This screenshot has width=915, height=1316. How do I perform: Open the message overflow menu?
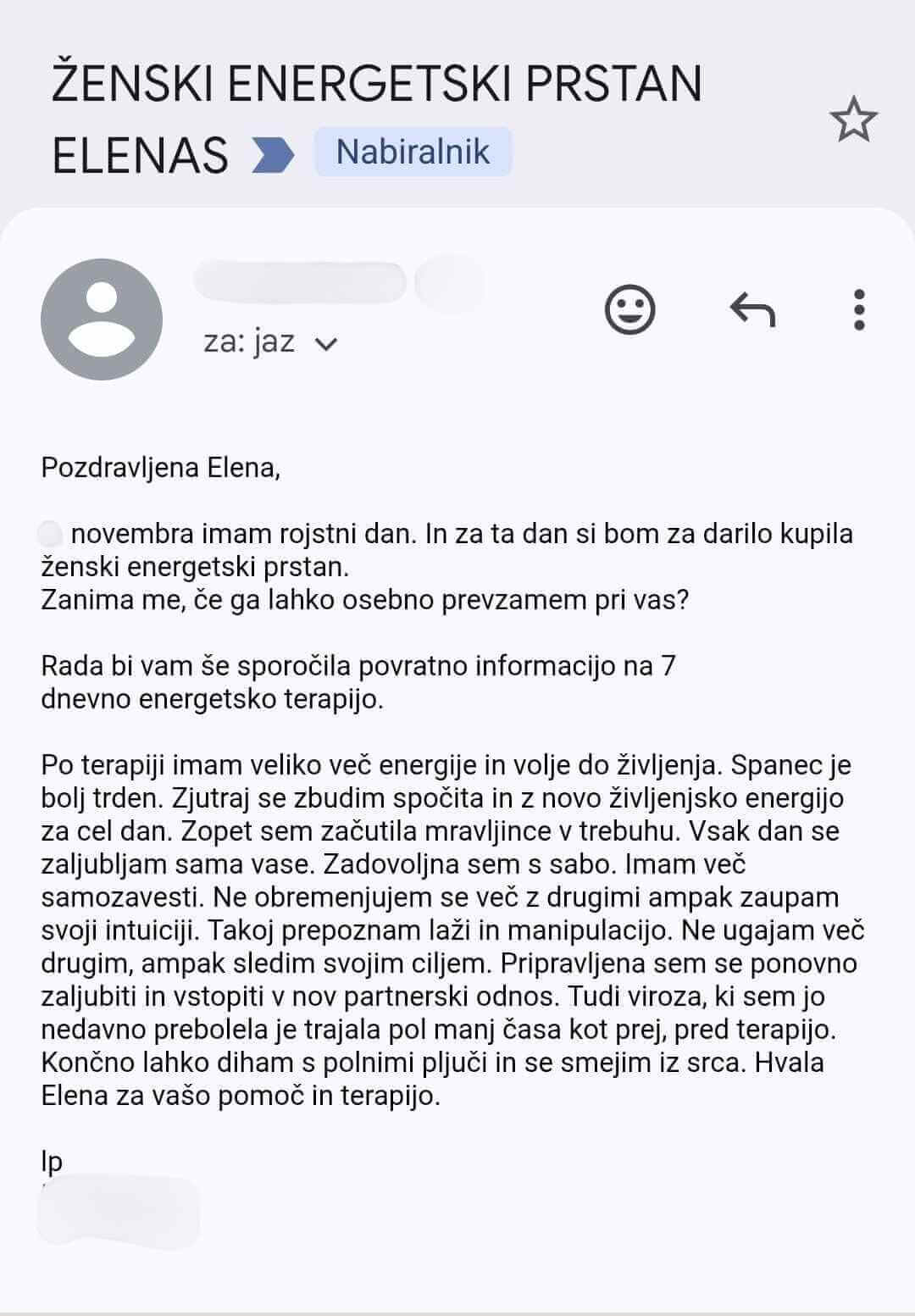[x=859, y=309]
